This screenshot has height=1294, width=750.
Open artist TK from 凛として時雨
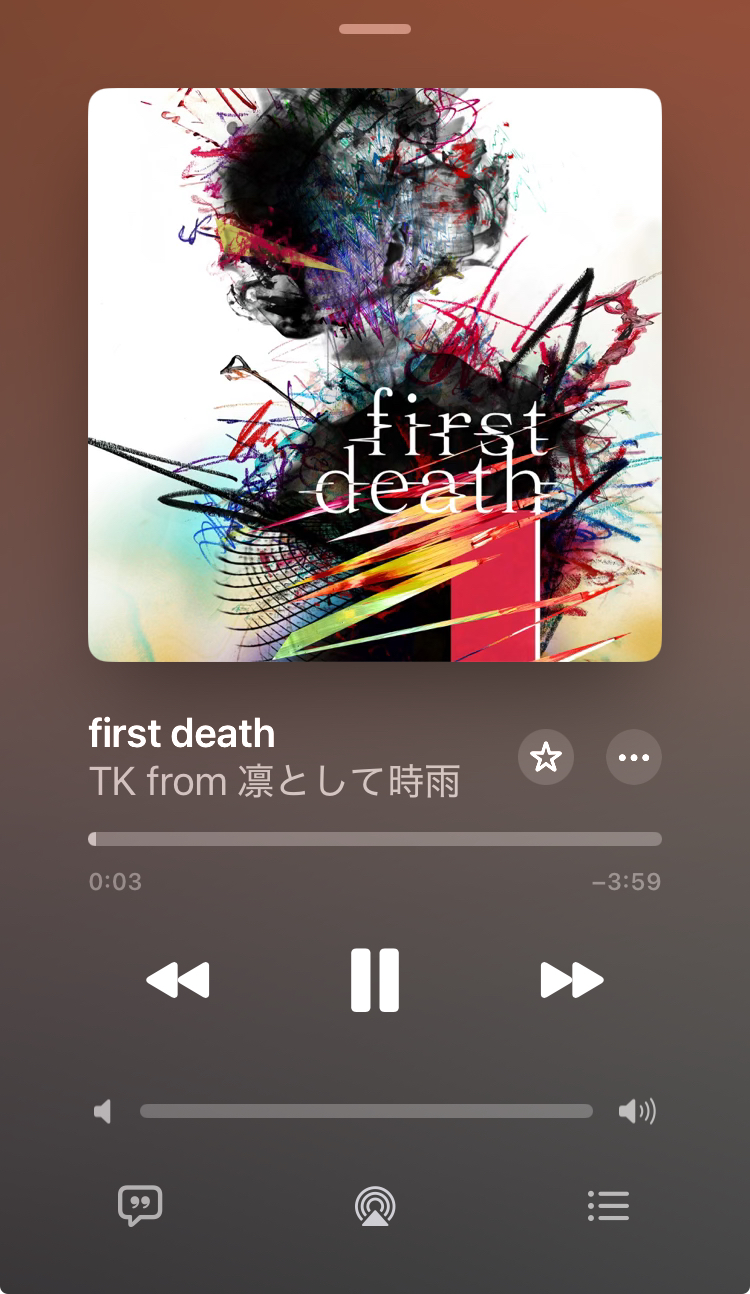(x=275, y=782)
